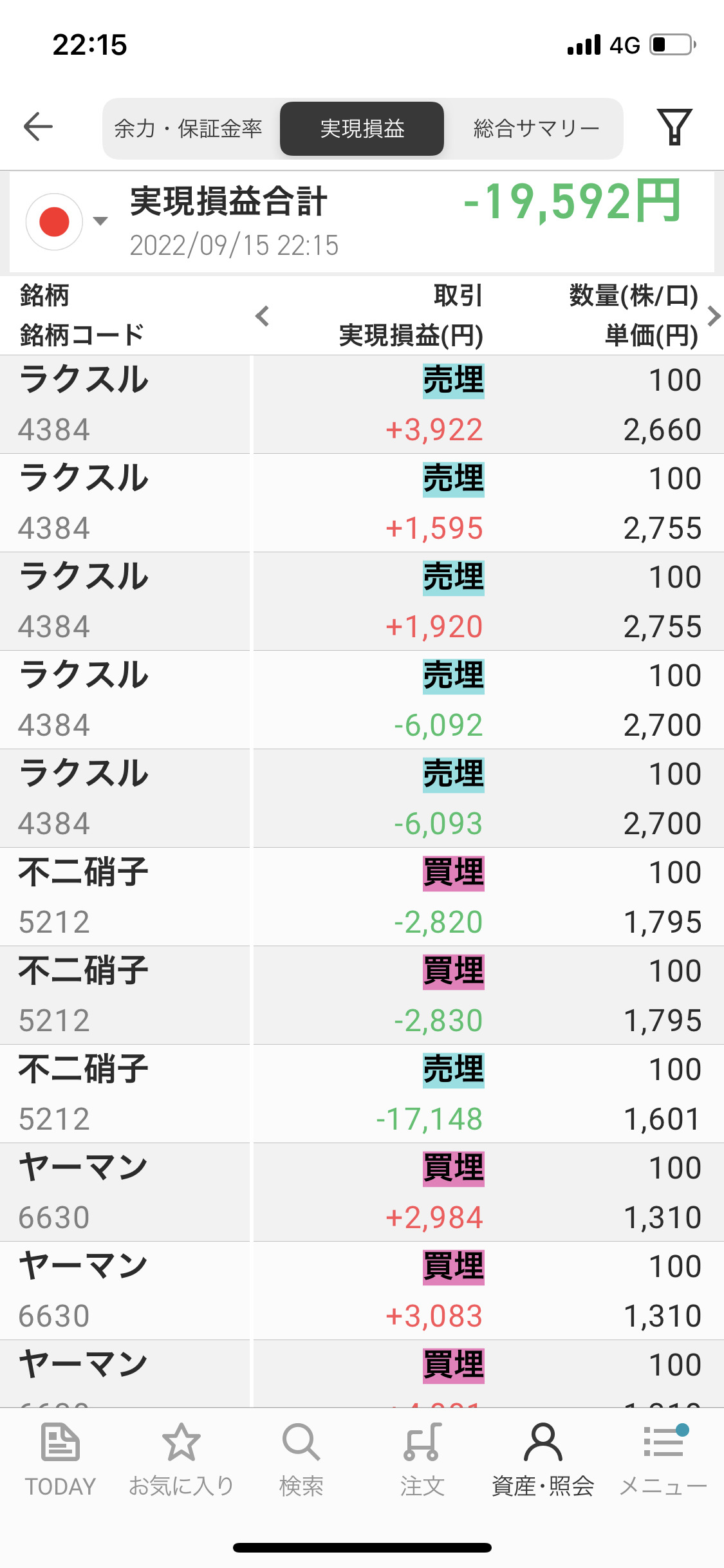Open the Japan flag market dropdown
The image size is (724, 1568).
(66, 221)
